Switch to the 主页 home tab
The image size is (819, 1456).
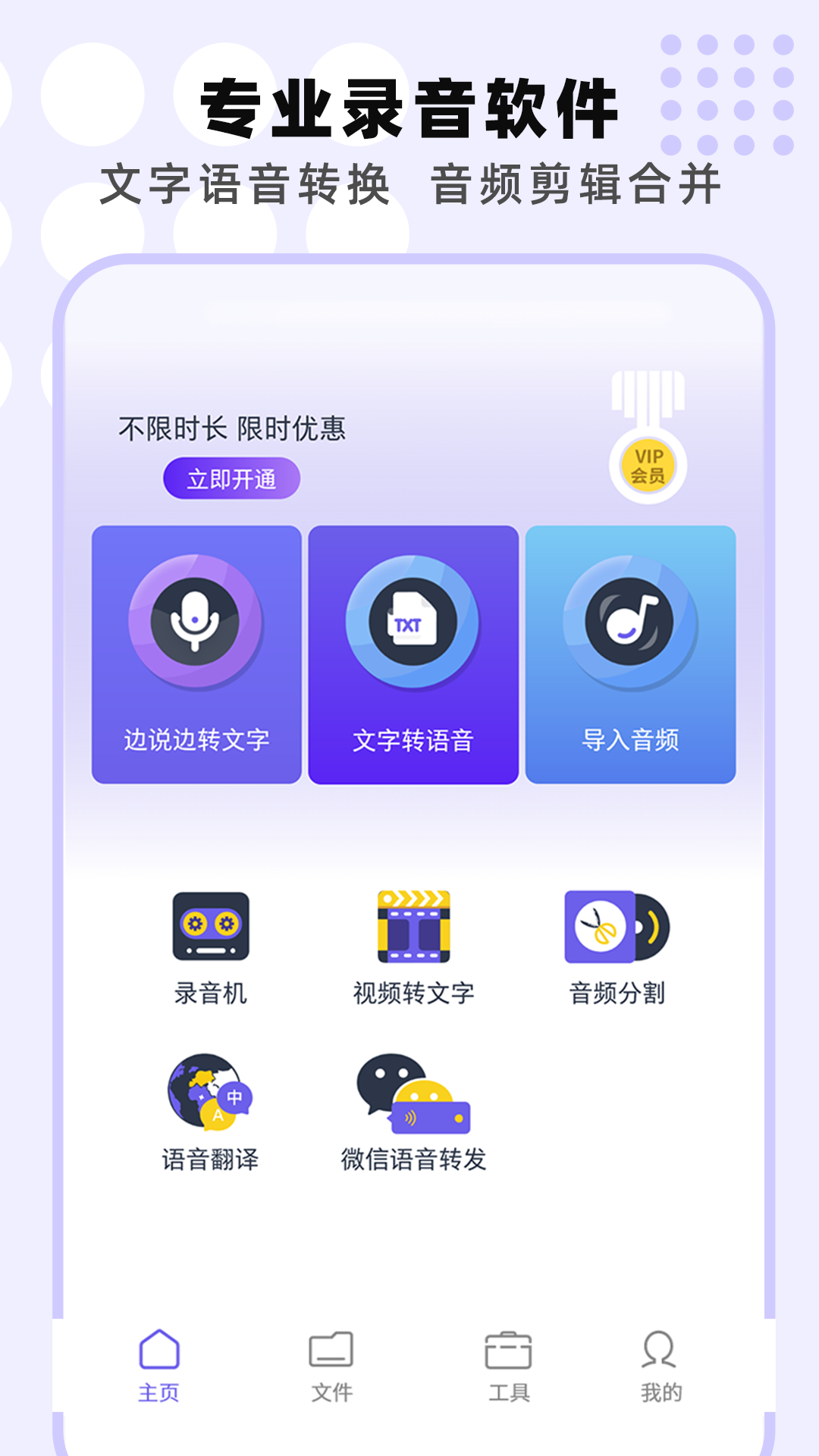point(158,1373)
